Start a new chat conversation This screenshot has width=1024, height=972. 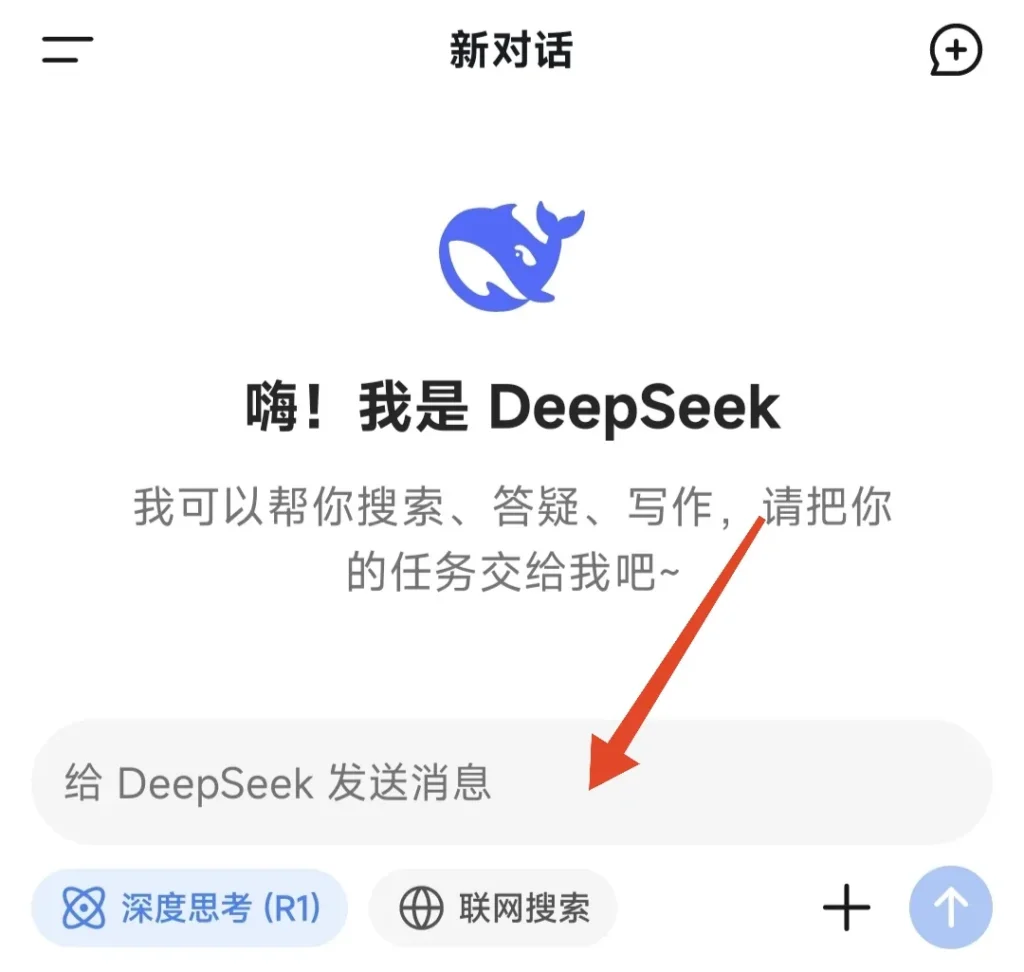tap(955, 50)
